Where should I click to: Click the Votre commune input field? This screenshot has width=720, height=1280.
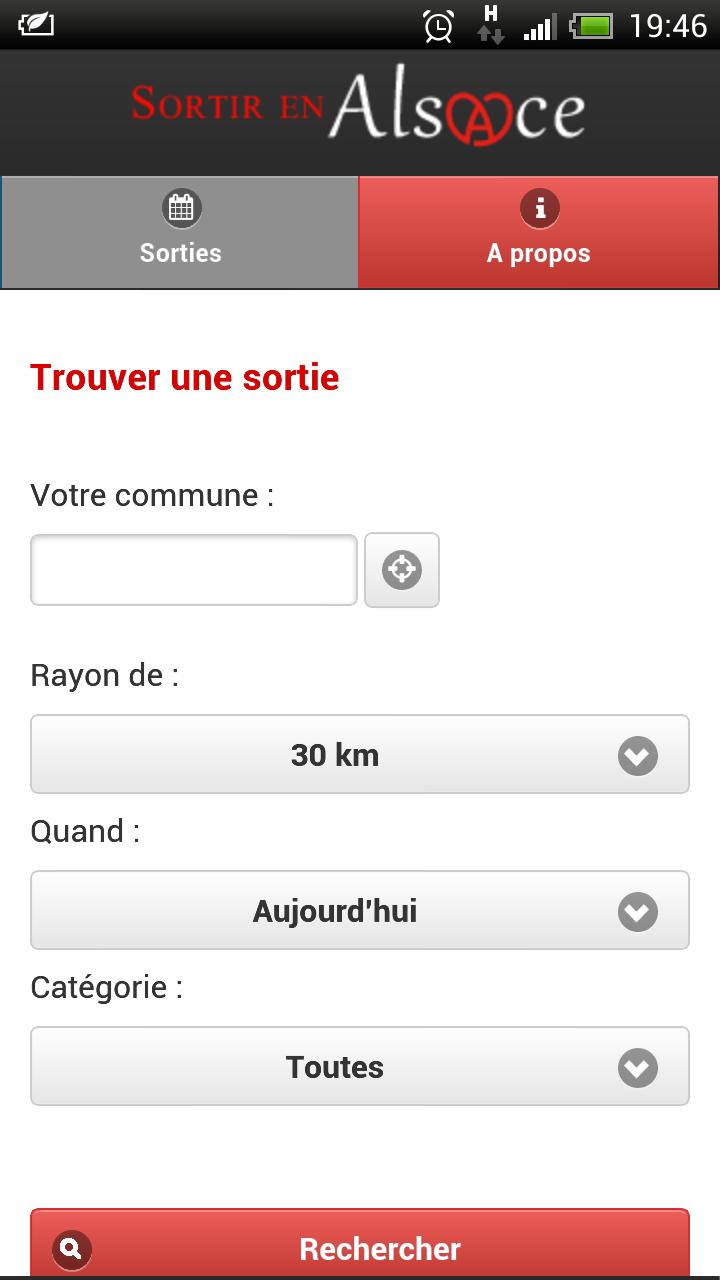(193, 569)
